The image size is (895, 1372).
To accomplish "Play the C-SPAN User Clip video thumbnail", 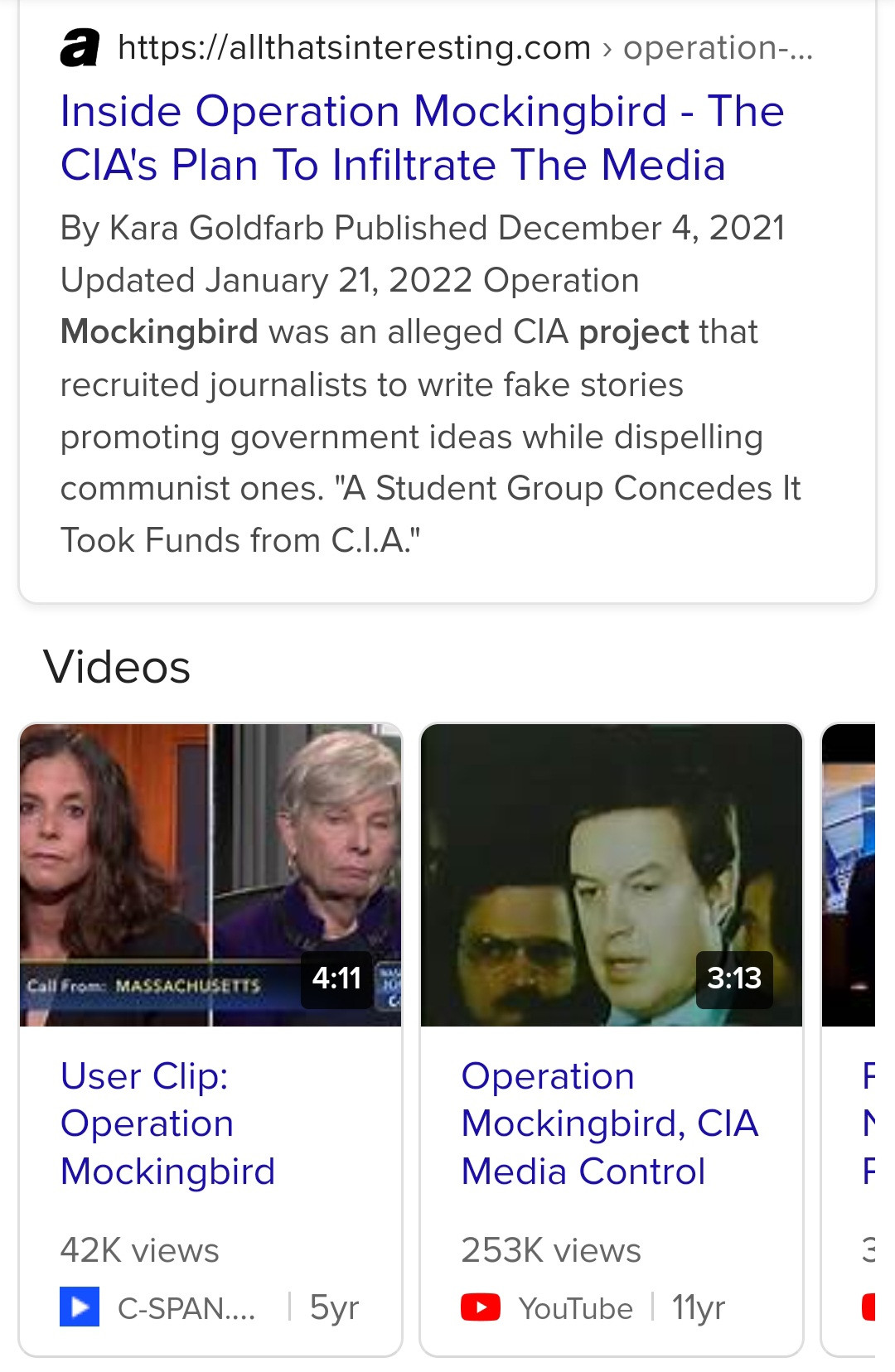I will pos(210,875).
